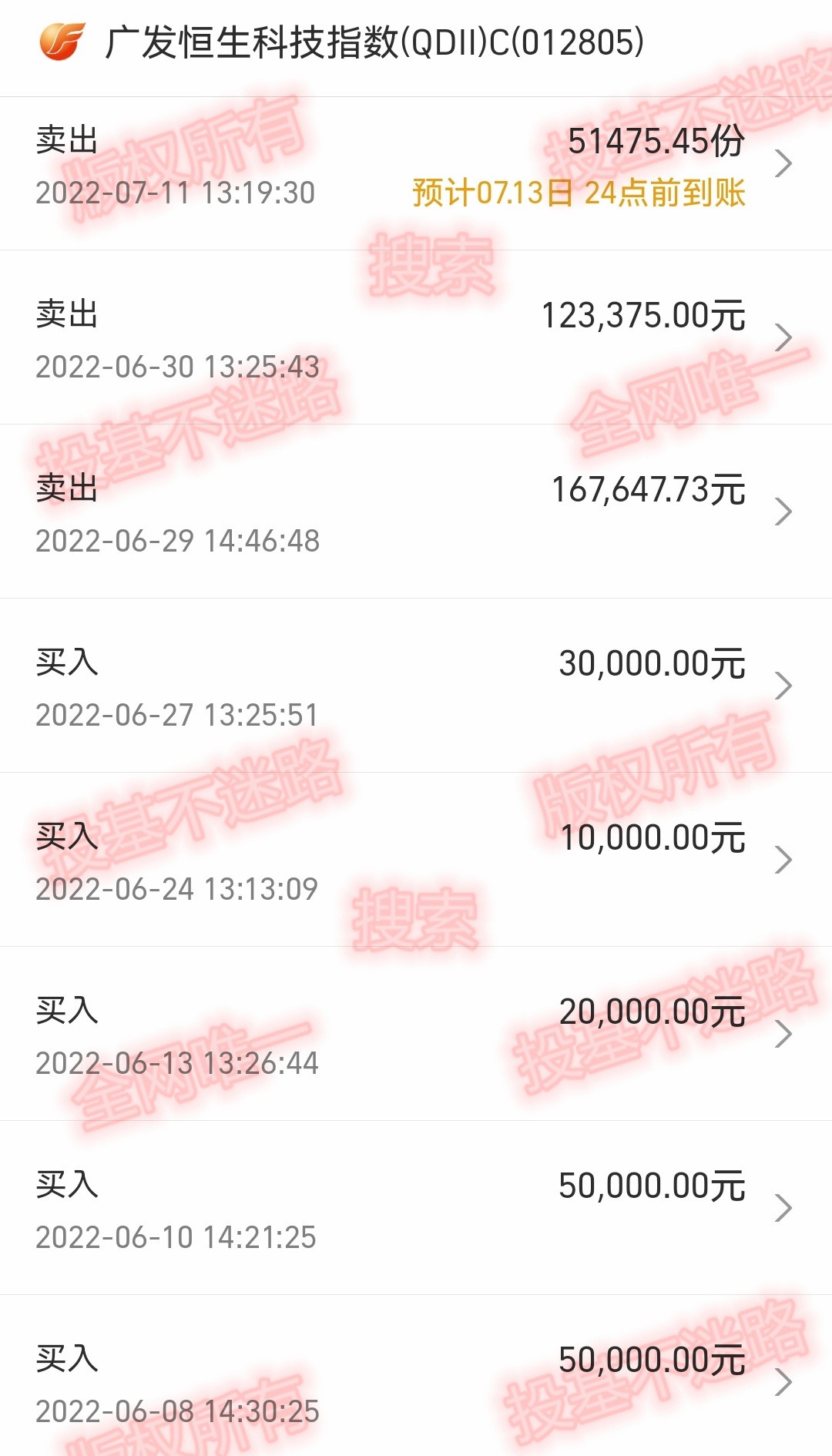The height and width of the screenshot is (1456, 832).
Task: Click the timestamp 2022-07-11 13:19:30
Action: click(177, 191)
